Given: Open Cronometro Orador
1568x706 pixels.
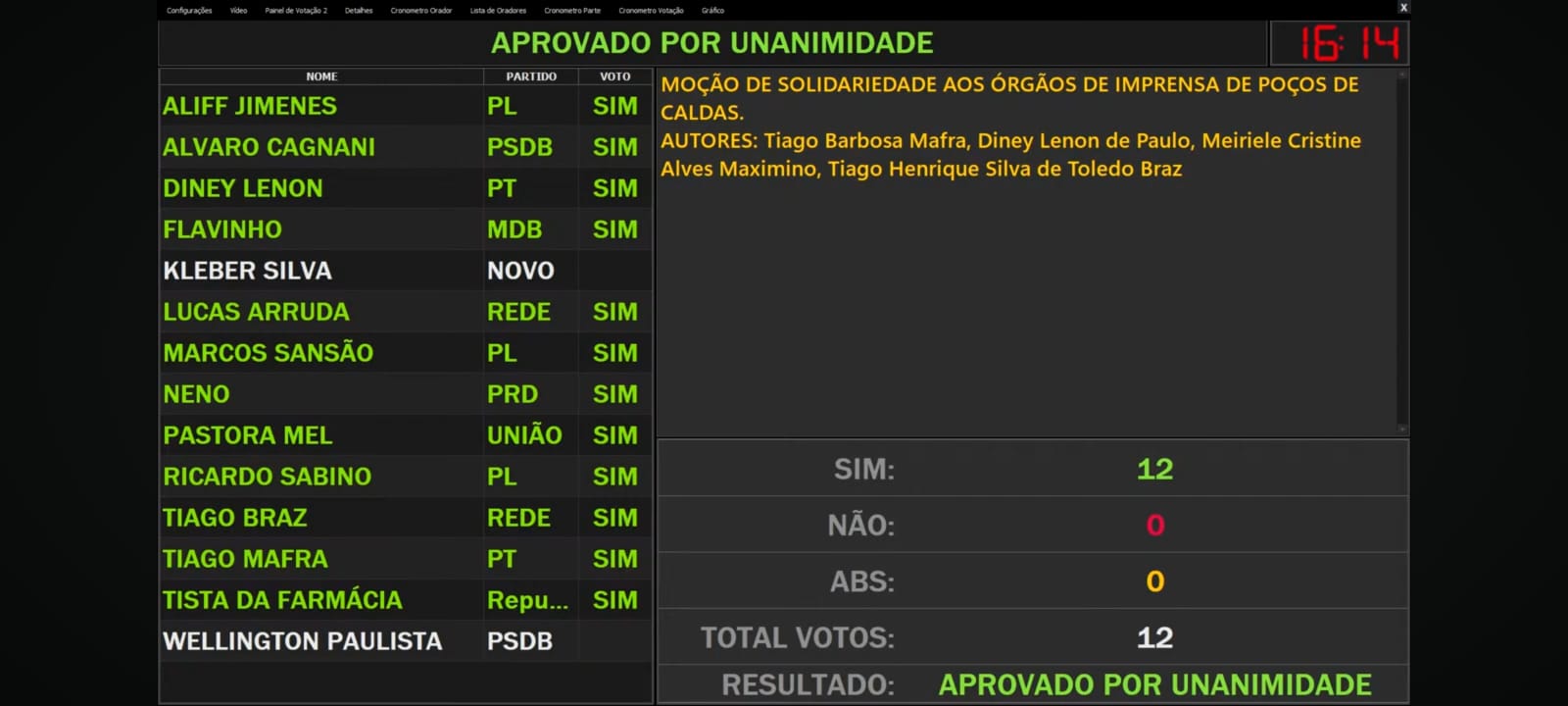Looking at the screenshot, I should [x=421, y=11].
